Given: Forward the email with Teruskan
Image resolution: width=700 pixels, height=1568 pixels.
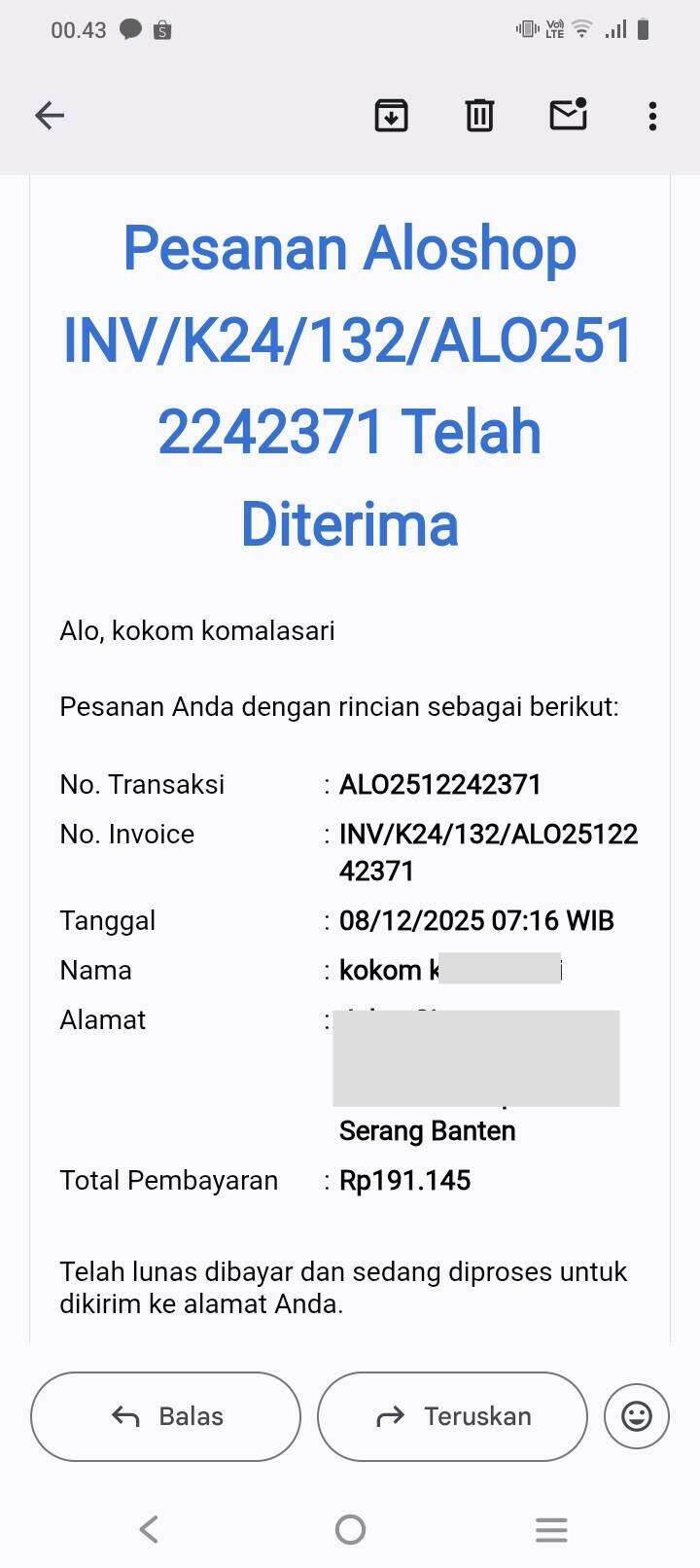Looking at the screenshot, I should coord(452,1416).
